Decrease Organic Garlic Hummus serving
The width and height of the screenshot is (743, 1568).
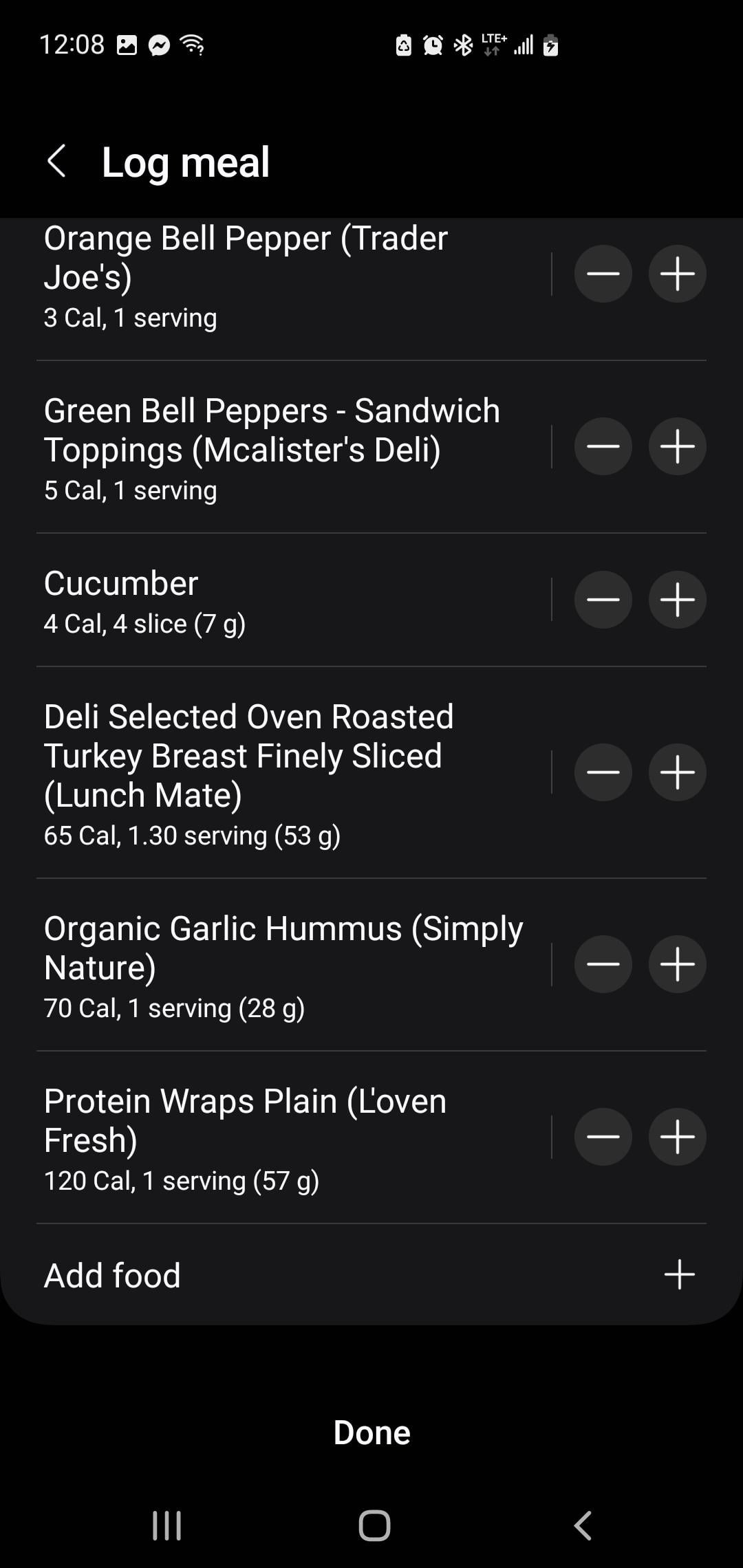tap(603, 964)
